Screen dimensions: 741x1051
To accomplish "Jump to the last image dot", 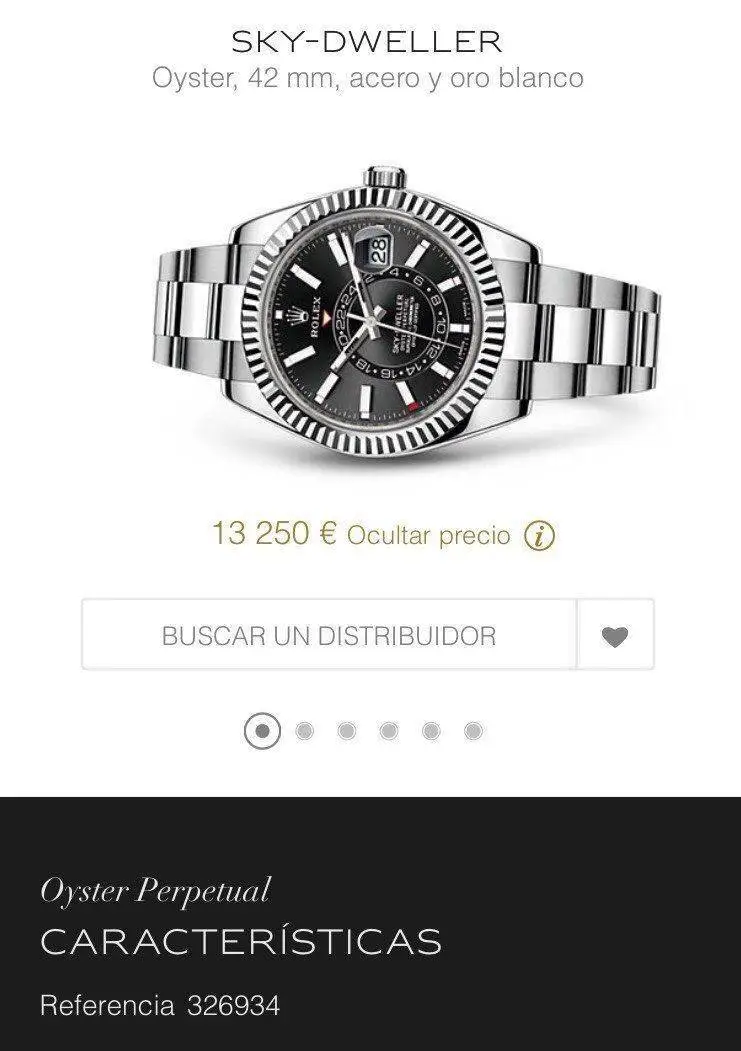I will point(473,731).
